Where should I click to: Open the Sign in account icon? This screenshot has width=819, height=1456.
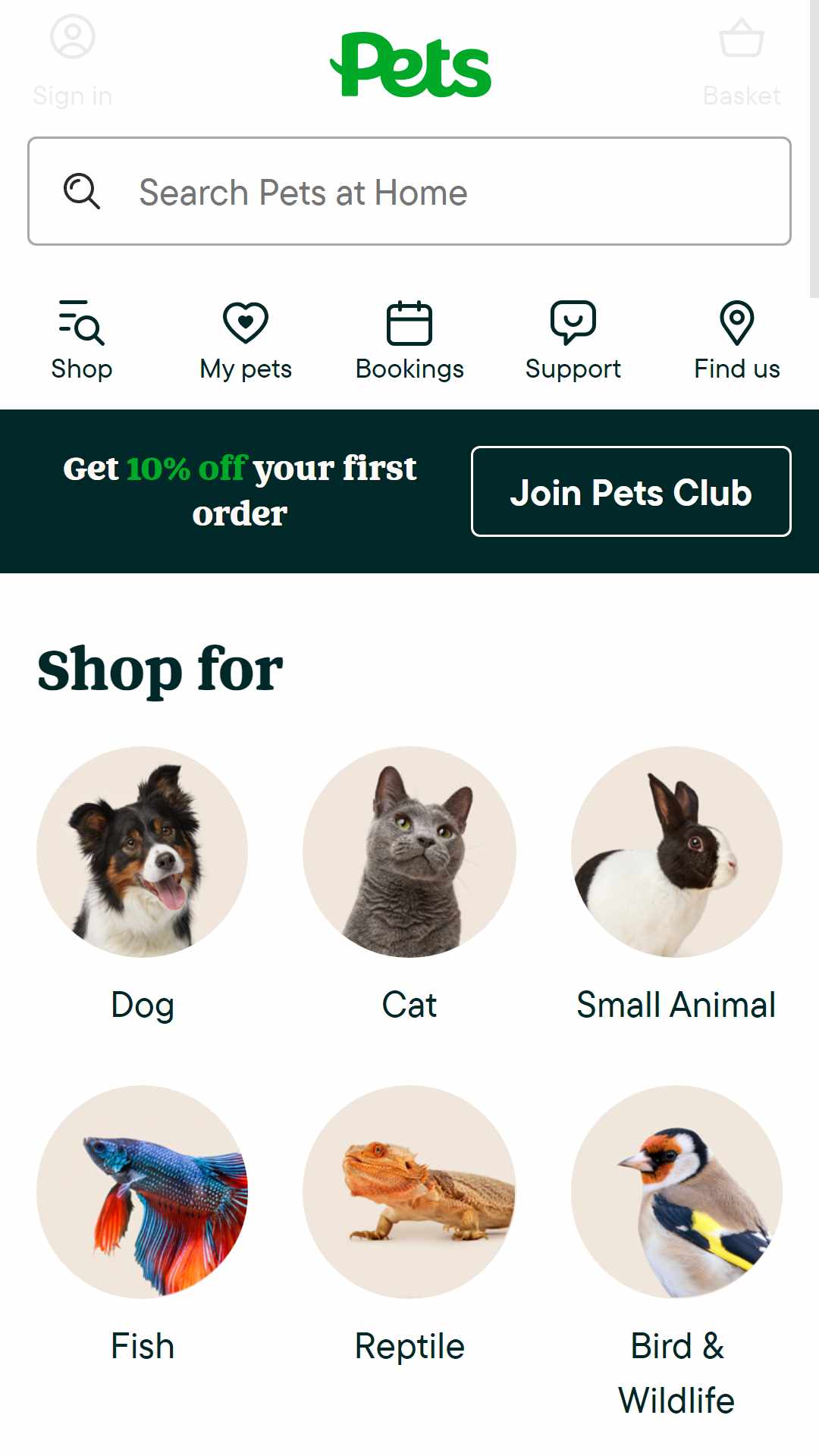click(73, 62)
